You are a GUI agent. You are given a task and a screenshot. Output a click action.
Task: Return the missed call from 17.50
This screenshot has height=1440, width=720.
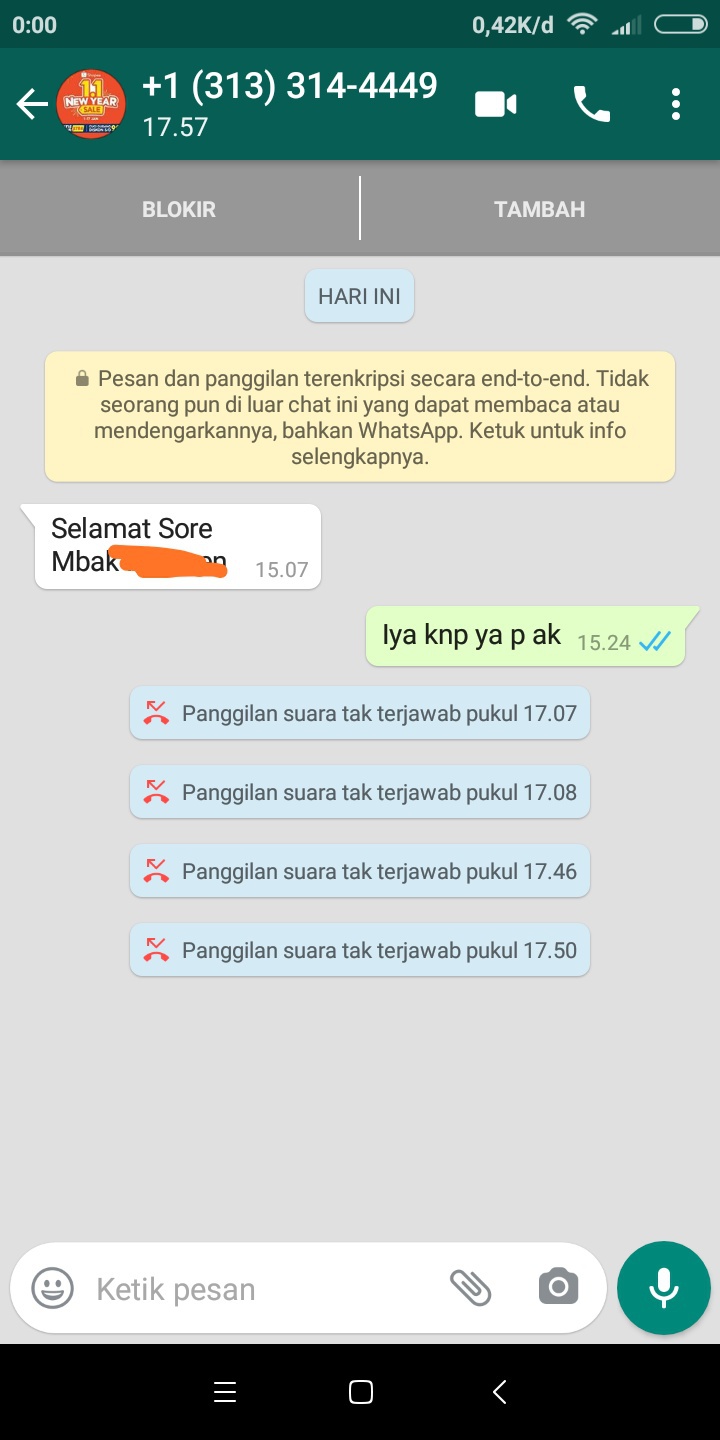pos(360,949)
